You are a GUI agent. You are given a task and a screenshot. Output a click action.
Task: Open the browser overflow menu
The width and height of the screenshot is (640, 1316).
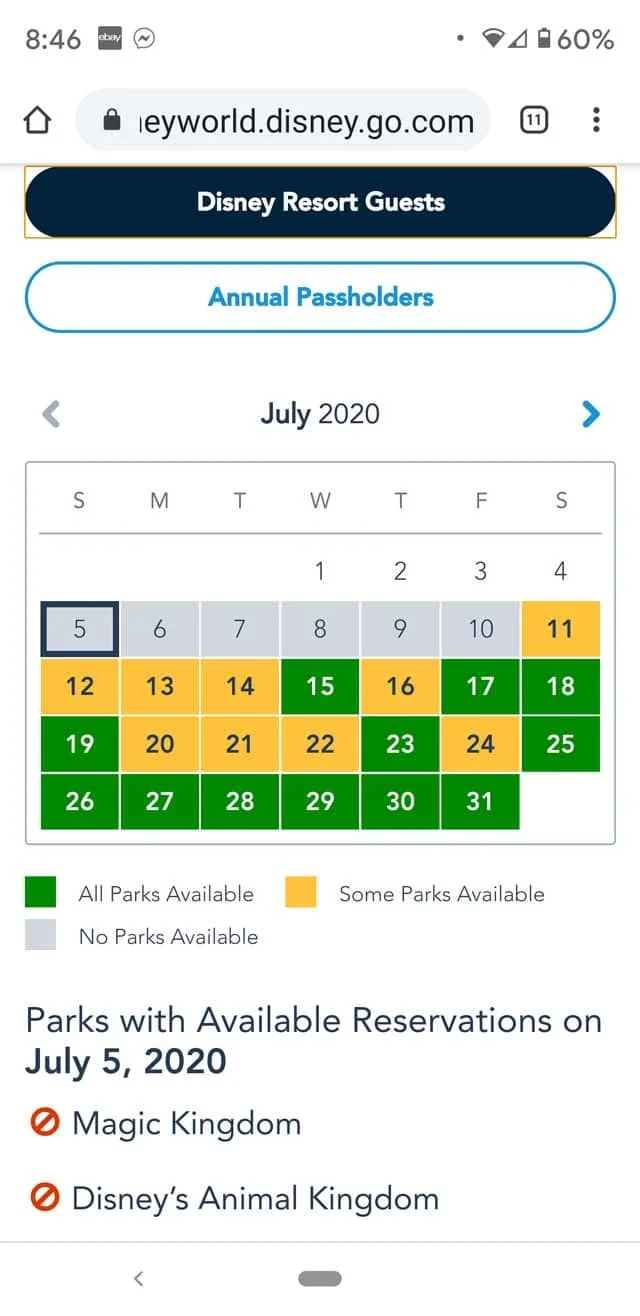[596, 121]
